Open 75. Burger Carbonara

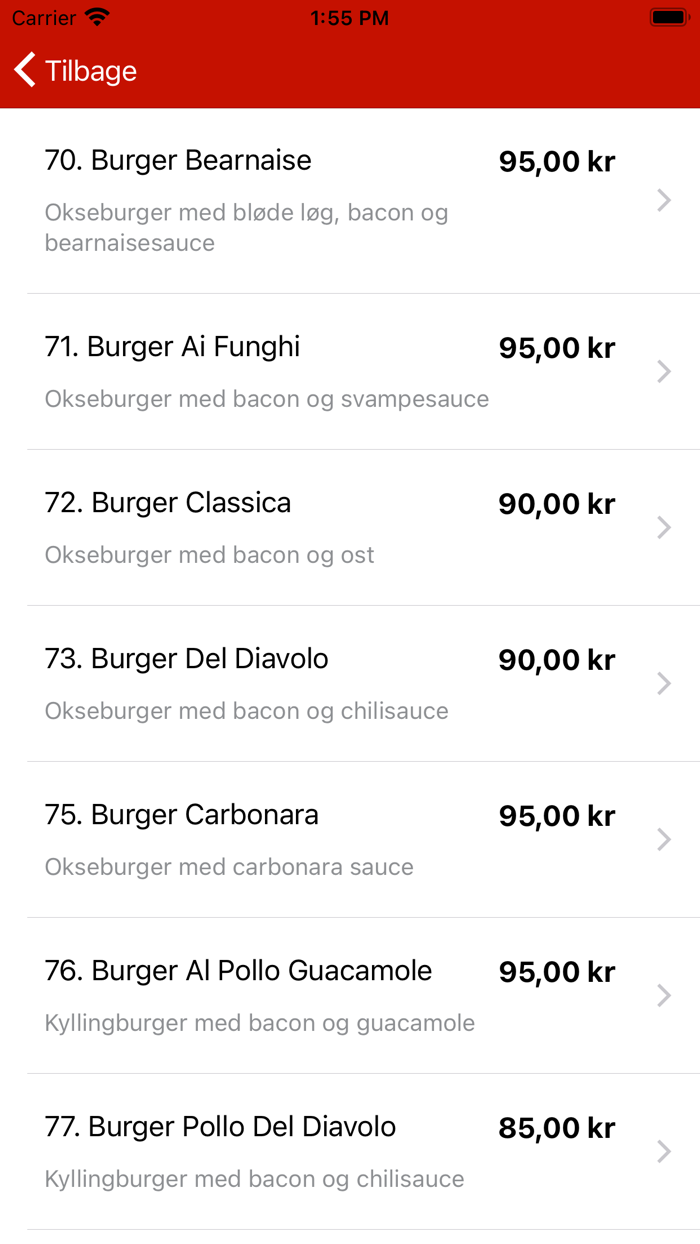coord(350,840)
